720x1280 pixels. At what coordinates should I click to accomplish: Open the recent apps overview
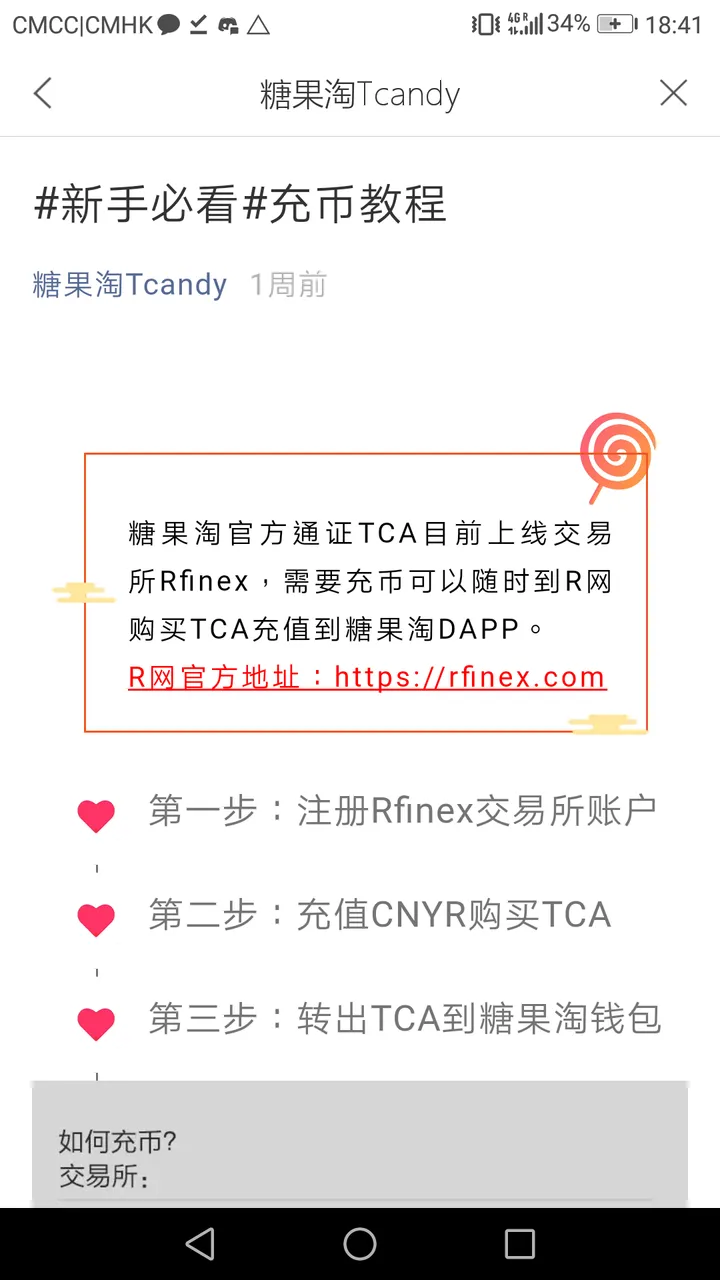pos(520,1244)
